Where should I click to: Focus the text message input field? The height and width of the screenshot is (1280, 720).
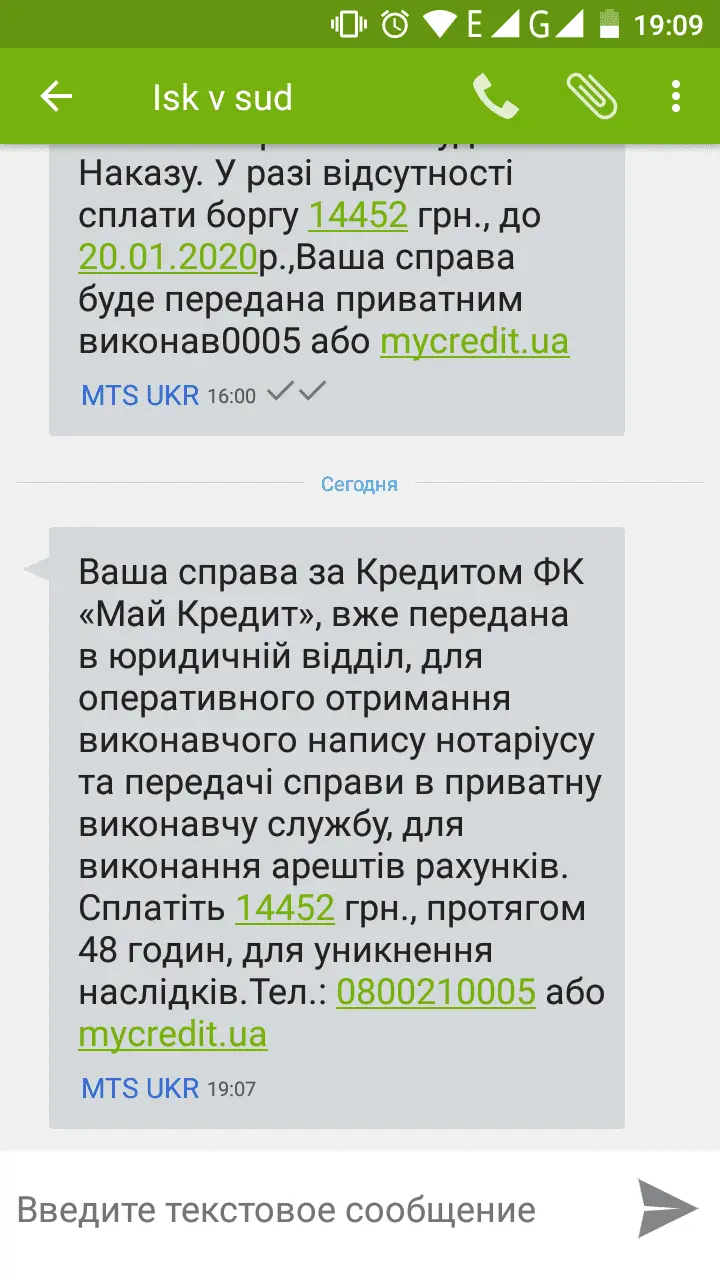(x=310, y=1210)
